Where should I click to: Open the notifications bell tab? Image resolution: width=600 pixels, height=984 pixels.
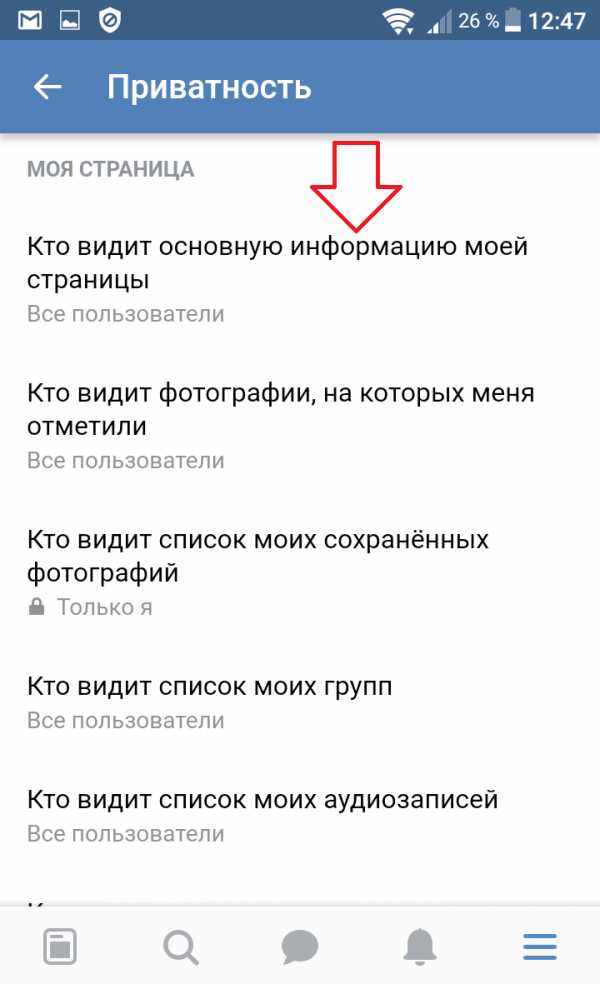pos(420,945)
